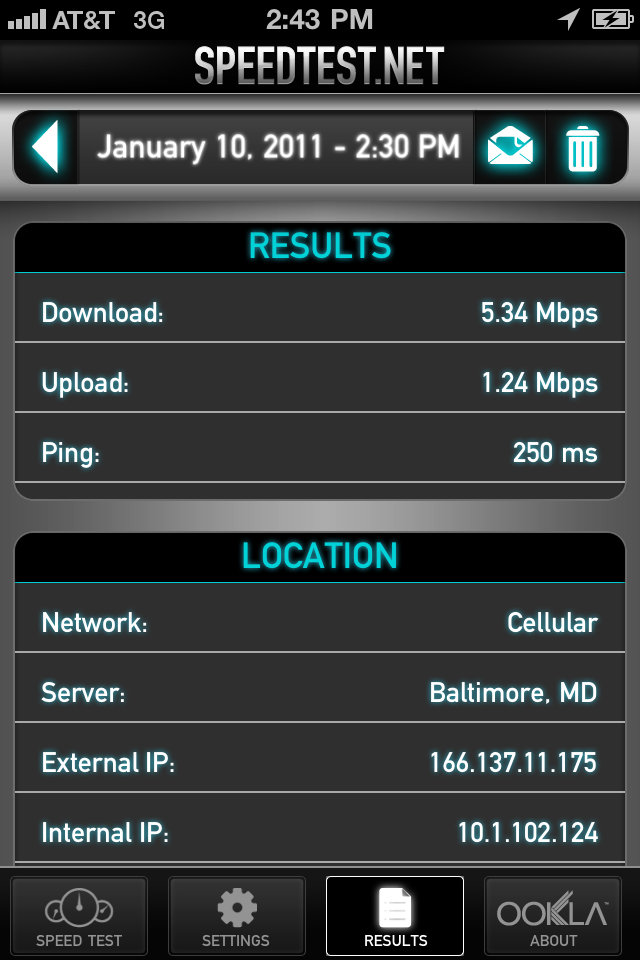The height and width of the screenshot is (960, 640).
Task: Open the Ookla About tab
Action: (553, 915)
